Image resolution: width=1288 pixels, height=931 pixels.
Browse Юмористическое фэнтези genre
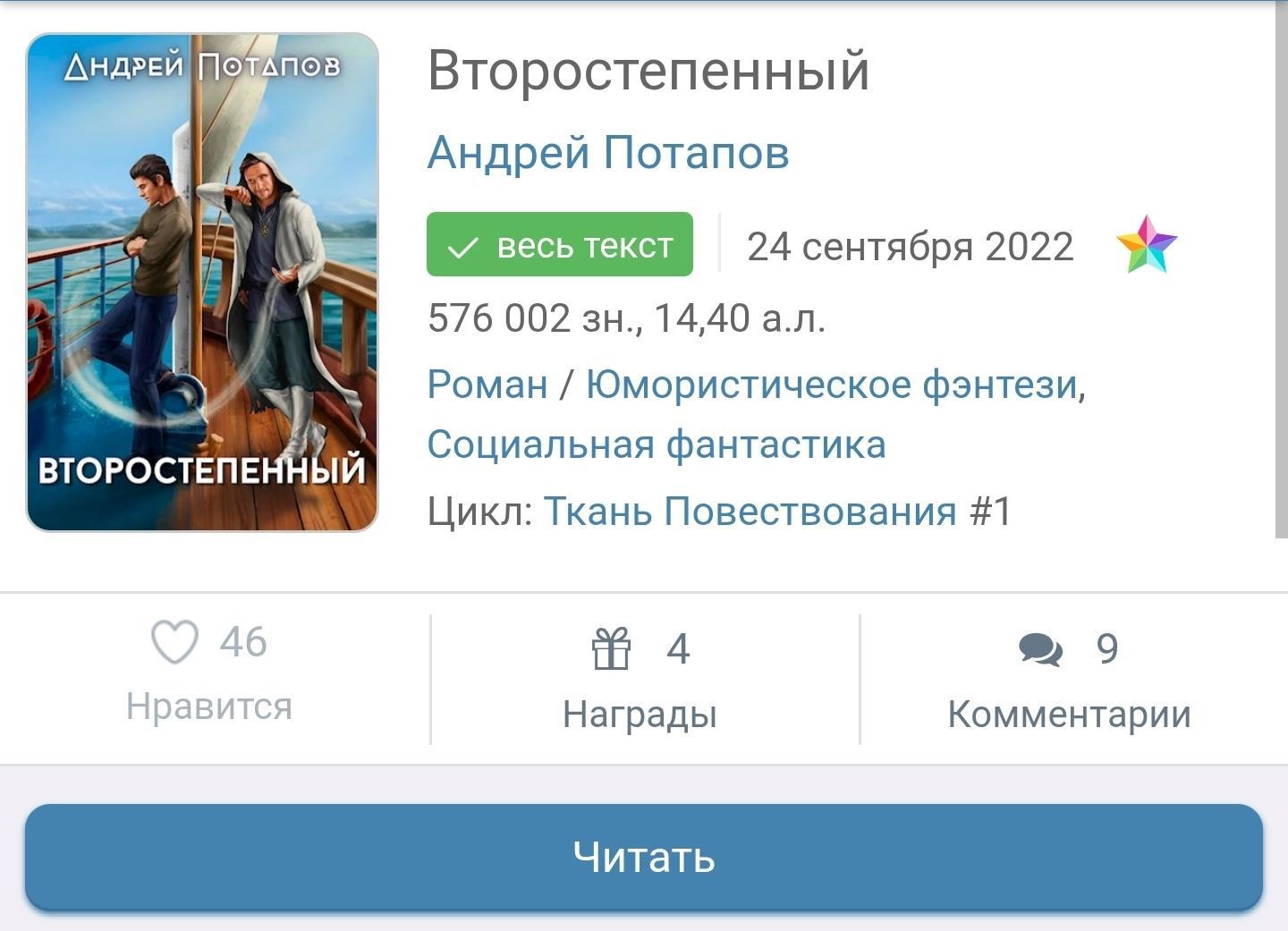click(832, 385)
